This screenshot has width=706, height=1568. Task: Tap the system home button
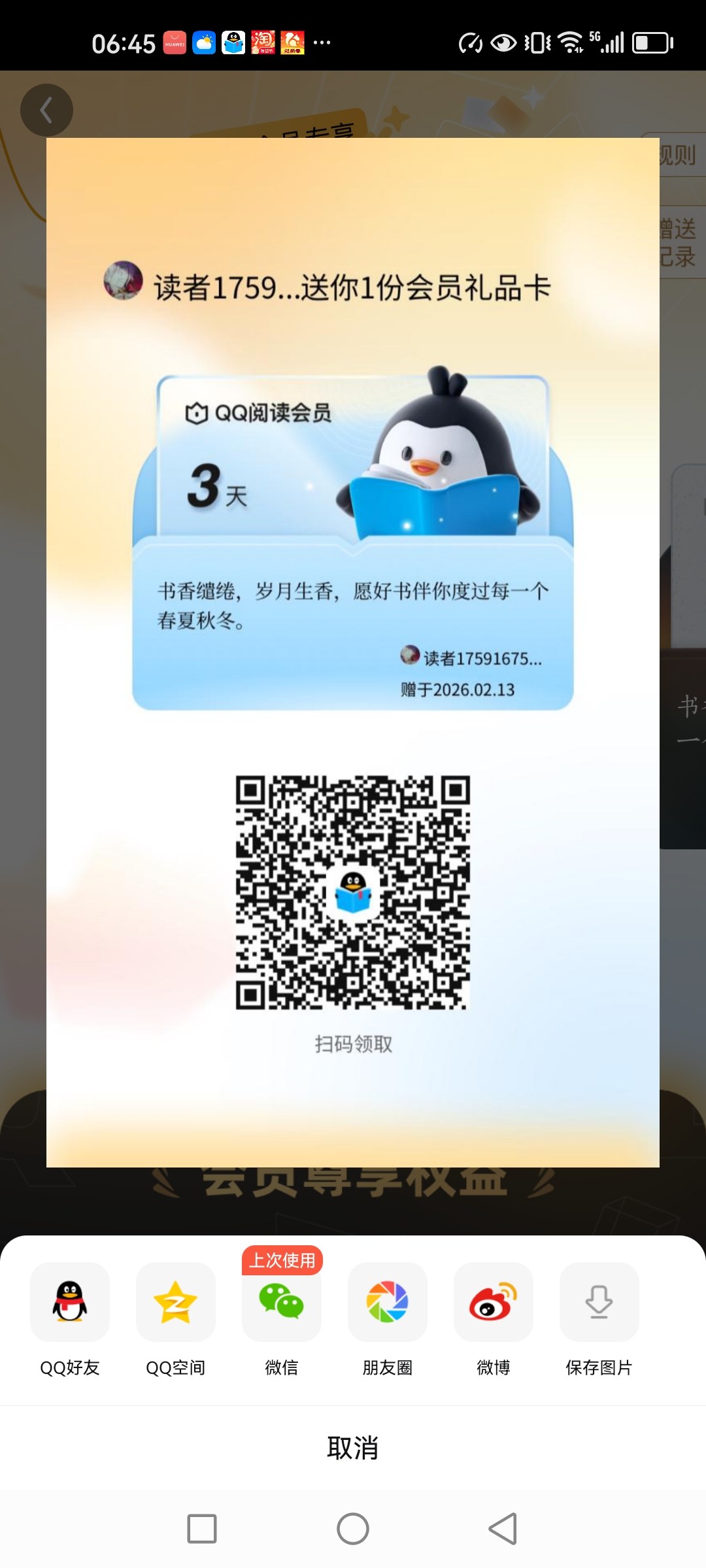pyautogui.click(x=353, y=1529)
